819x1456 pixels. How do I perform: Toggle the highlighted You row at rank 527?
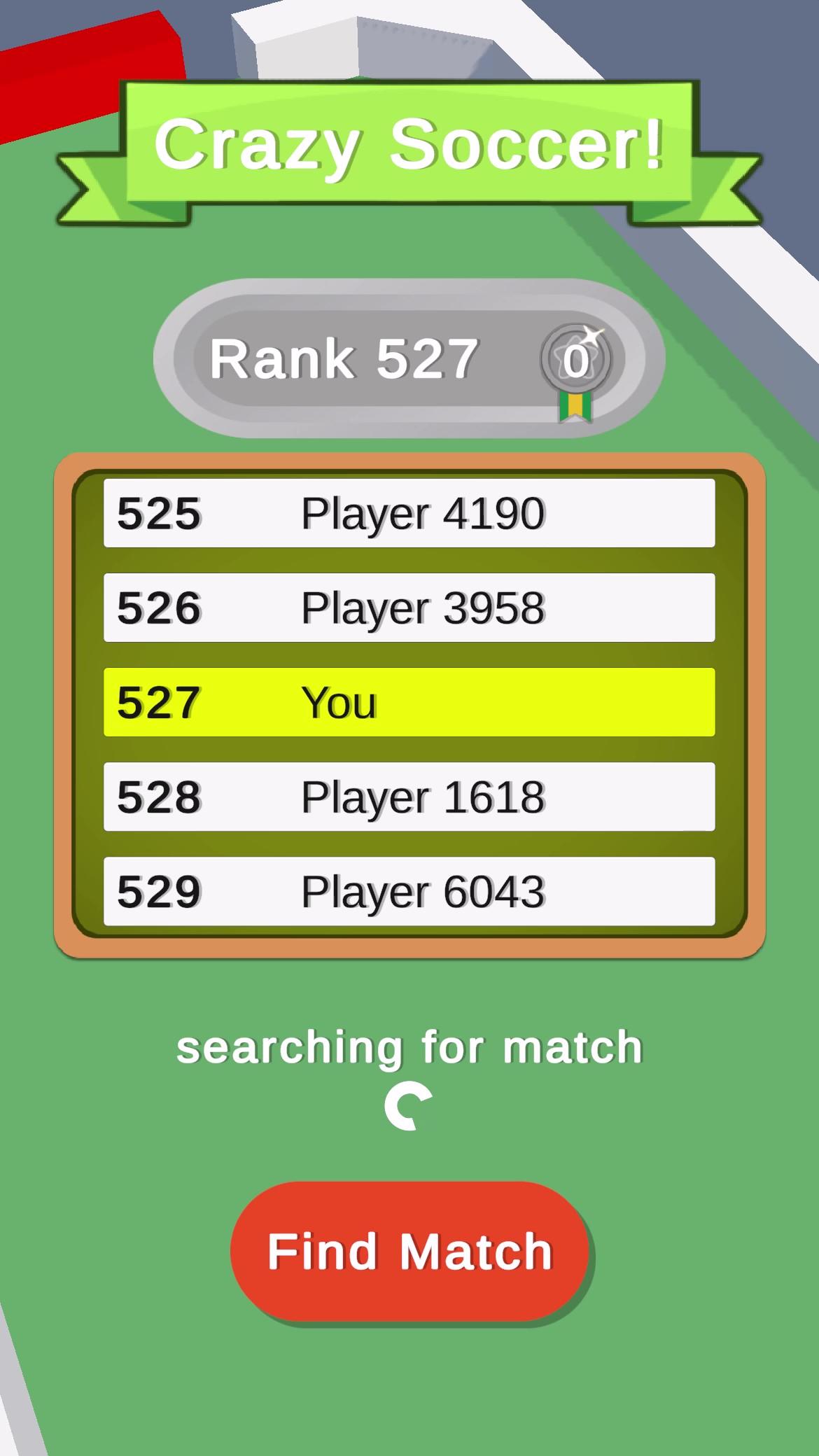[409, 701]
